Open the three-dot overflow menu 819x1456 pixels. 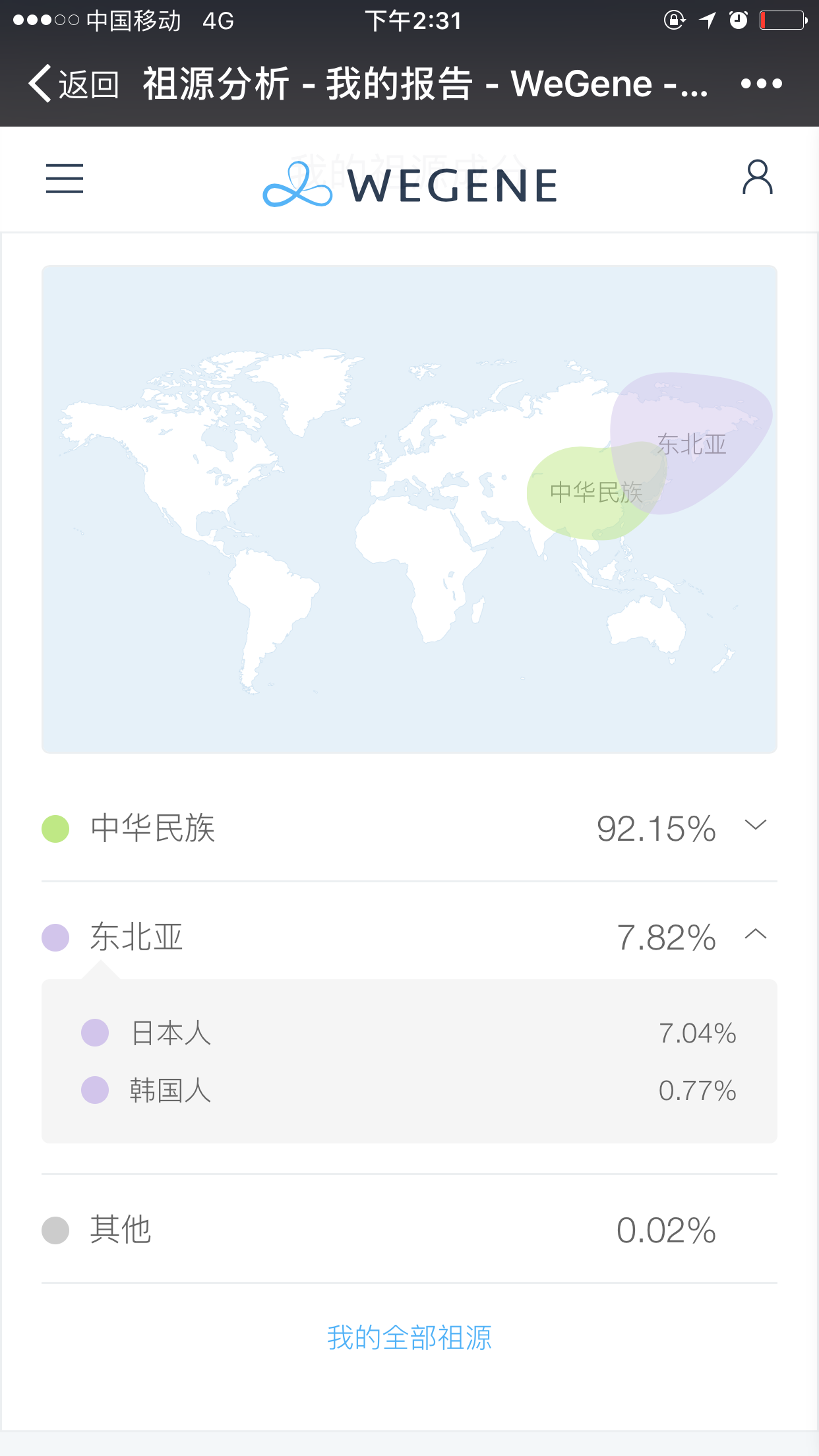pyautogui.click(x=762, y=84)
